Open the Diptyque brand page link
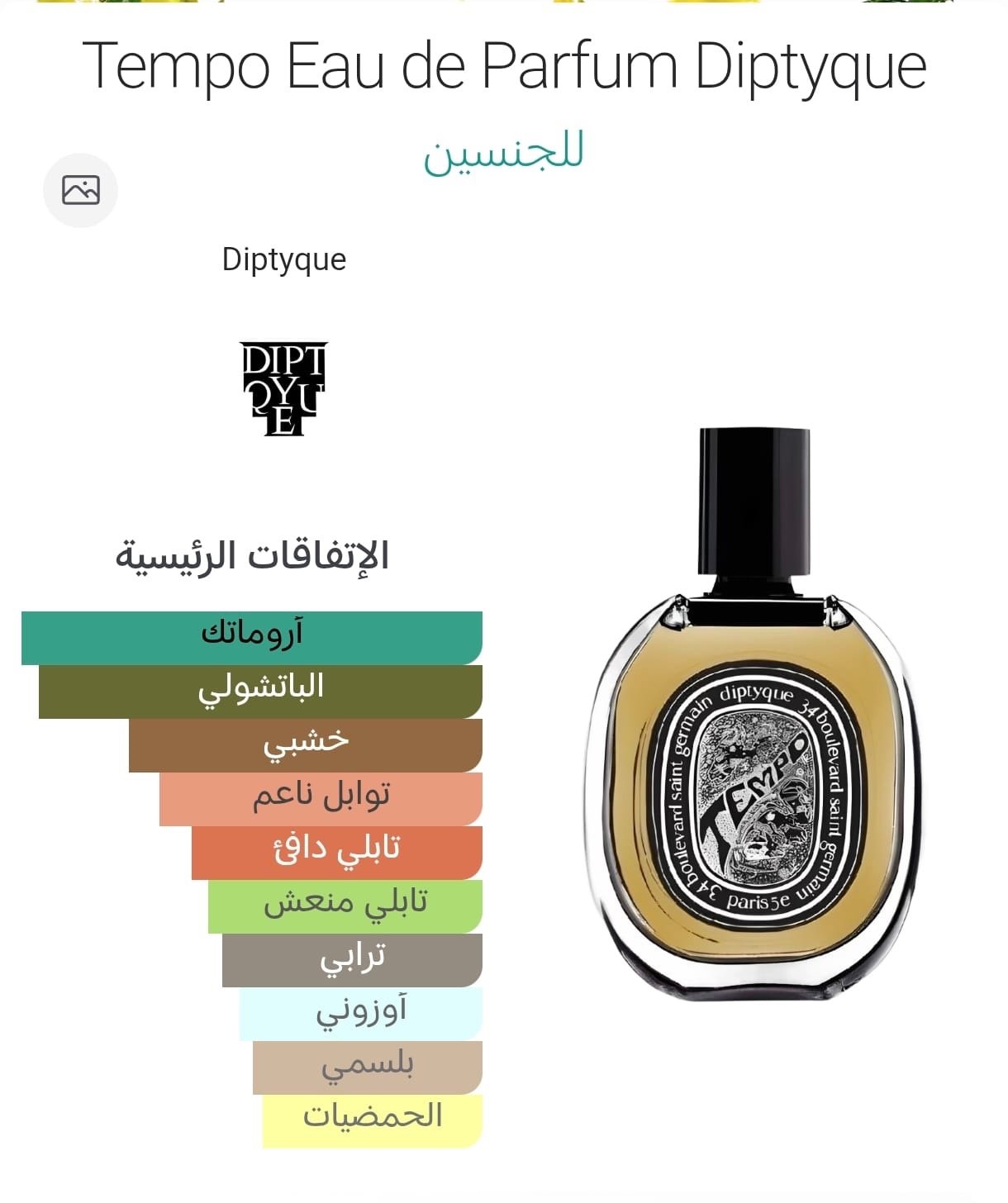The width and height of the screenshot is (1008, 1203). (x=283, y=259)
